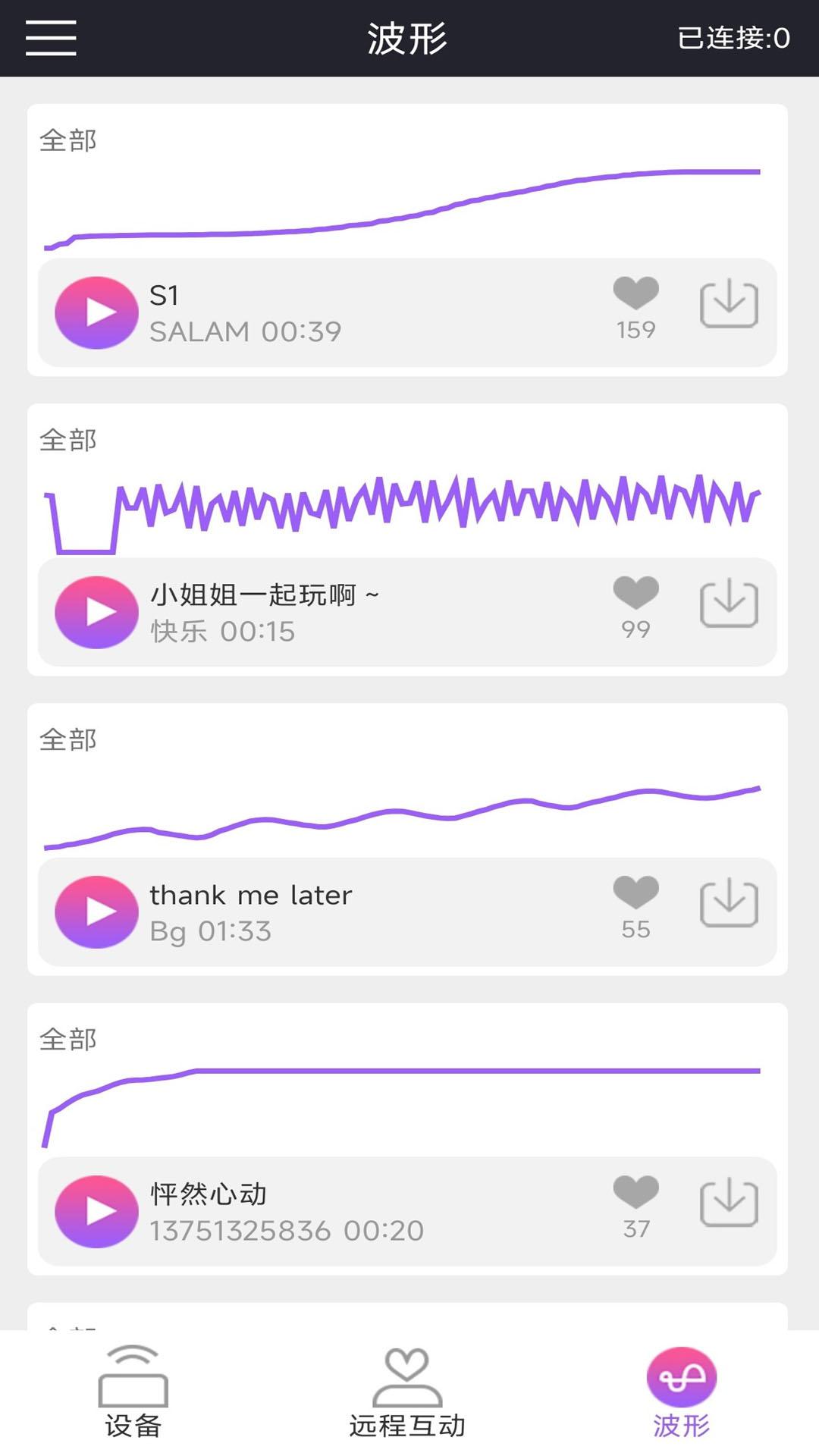819x1456 pixels.
Task: Download the S1 waveform
Action: (x=729, y=303)
